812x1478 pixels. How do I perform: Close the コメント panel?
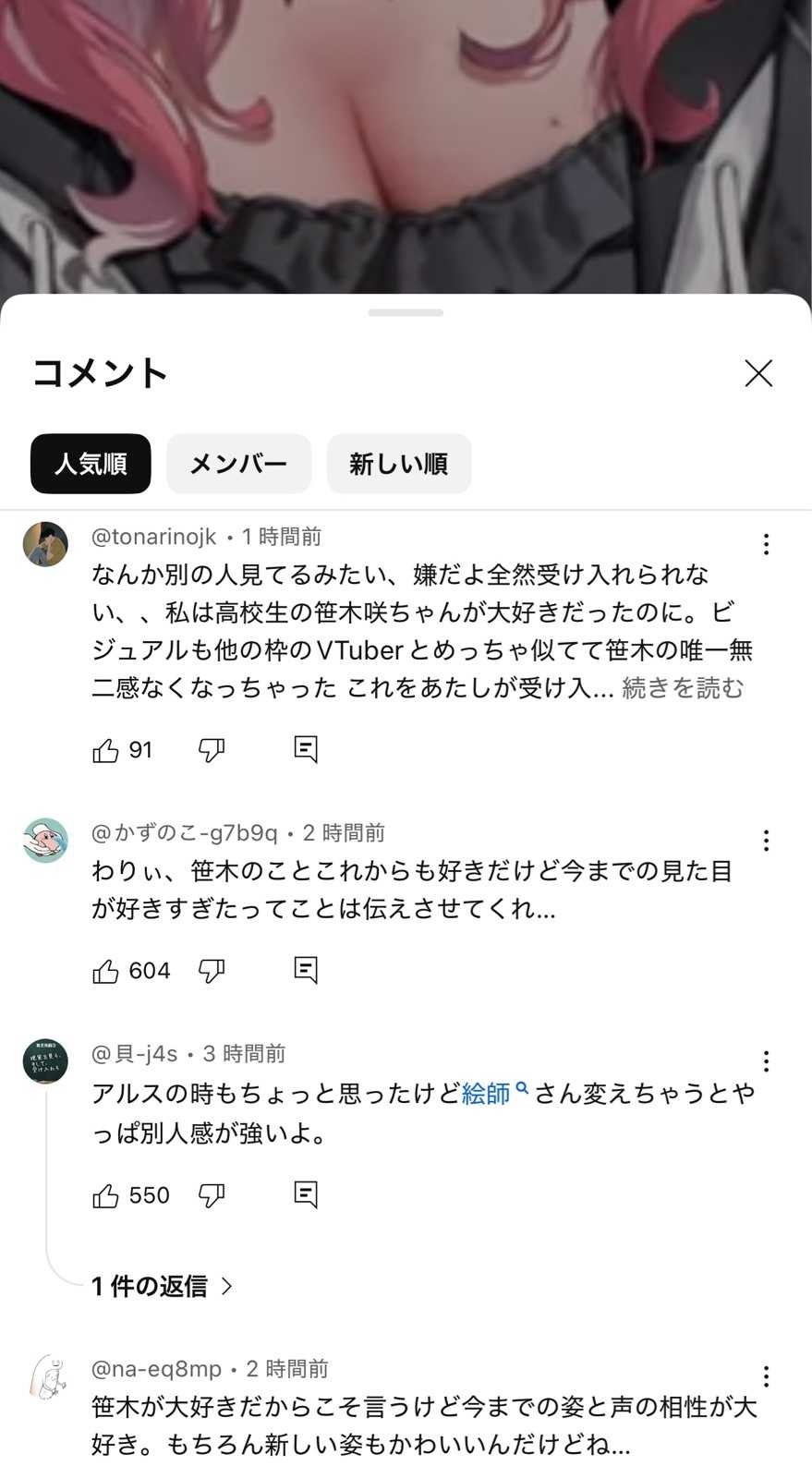tap(758, 373)
